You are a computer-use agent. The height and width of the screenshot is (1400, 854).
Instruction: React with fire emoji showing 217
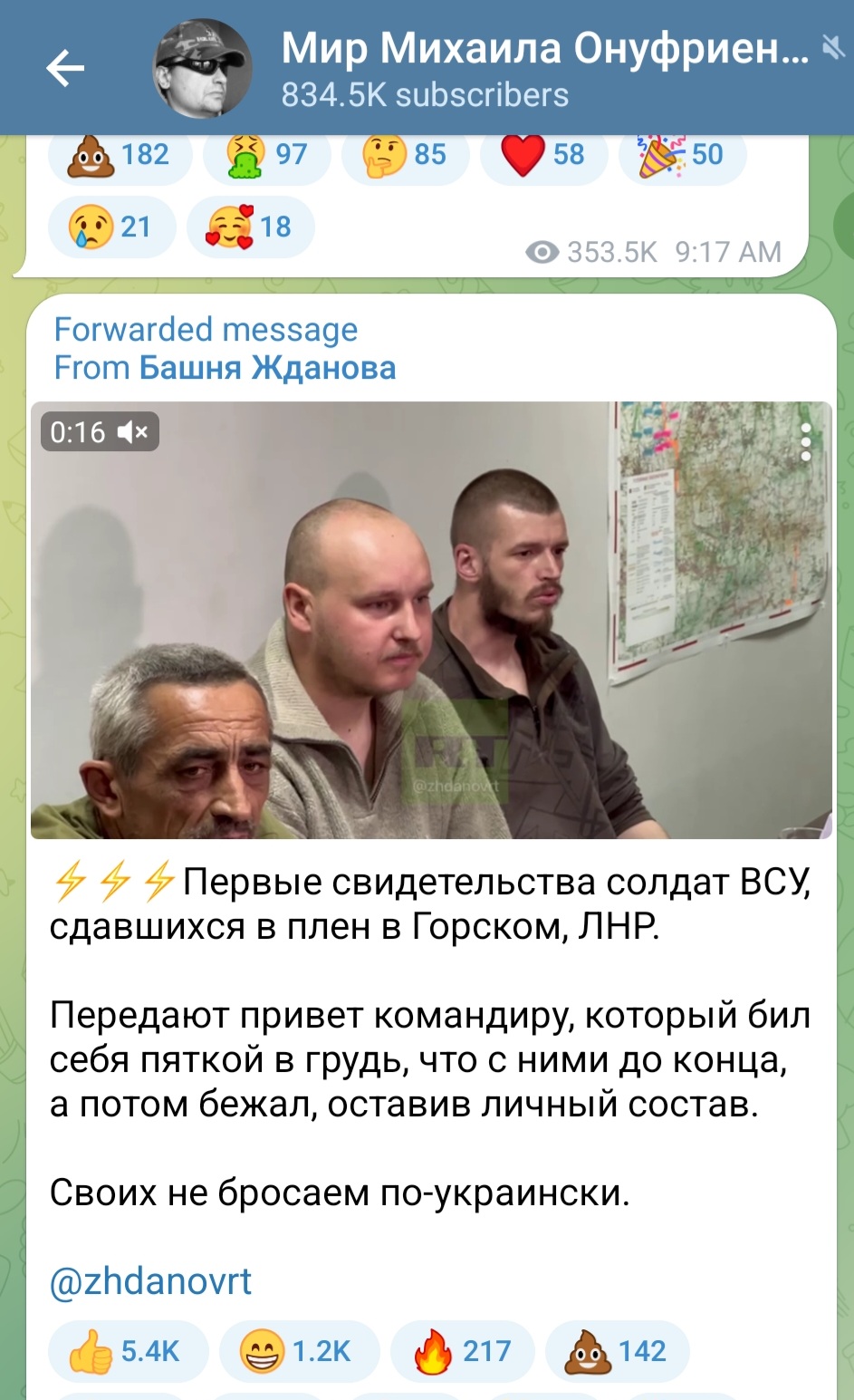pos(463,1352)
